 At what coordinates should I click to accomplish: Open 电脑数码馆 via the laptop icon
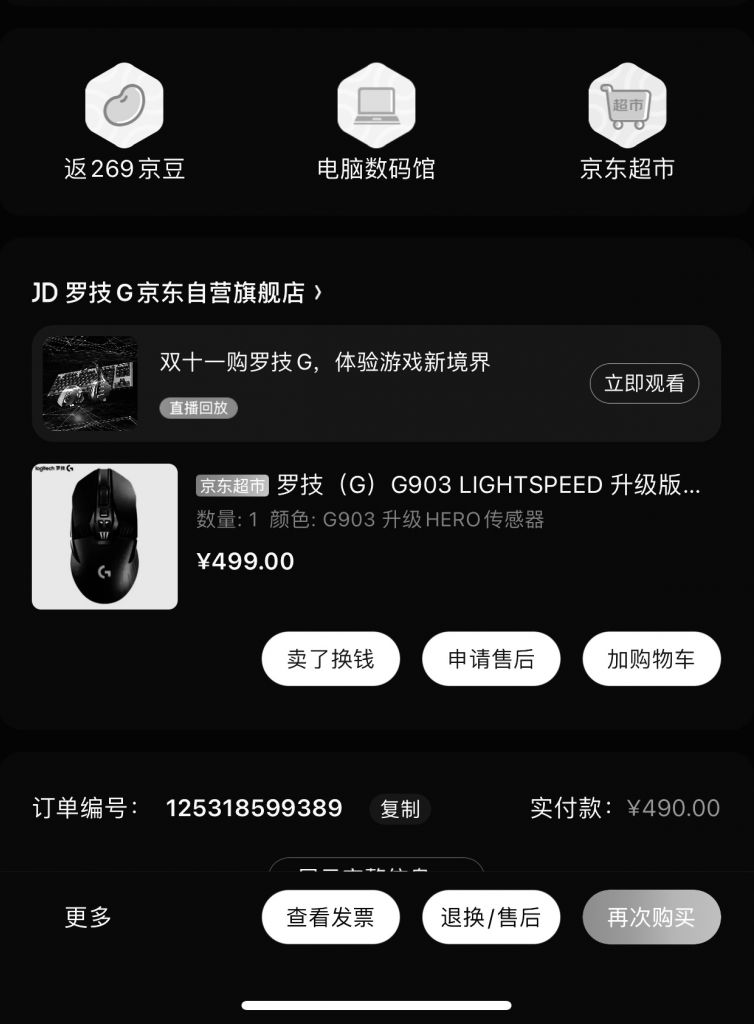377,103
